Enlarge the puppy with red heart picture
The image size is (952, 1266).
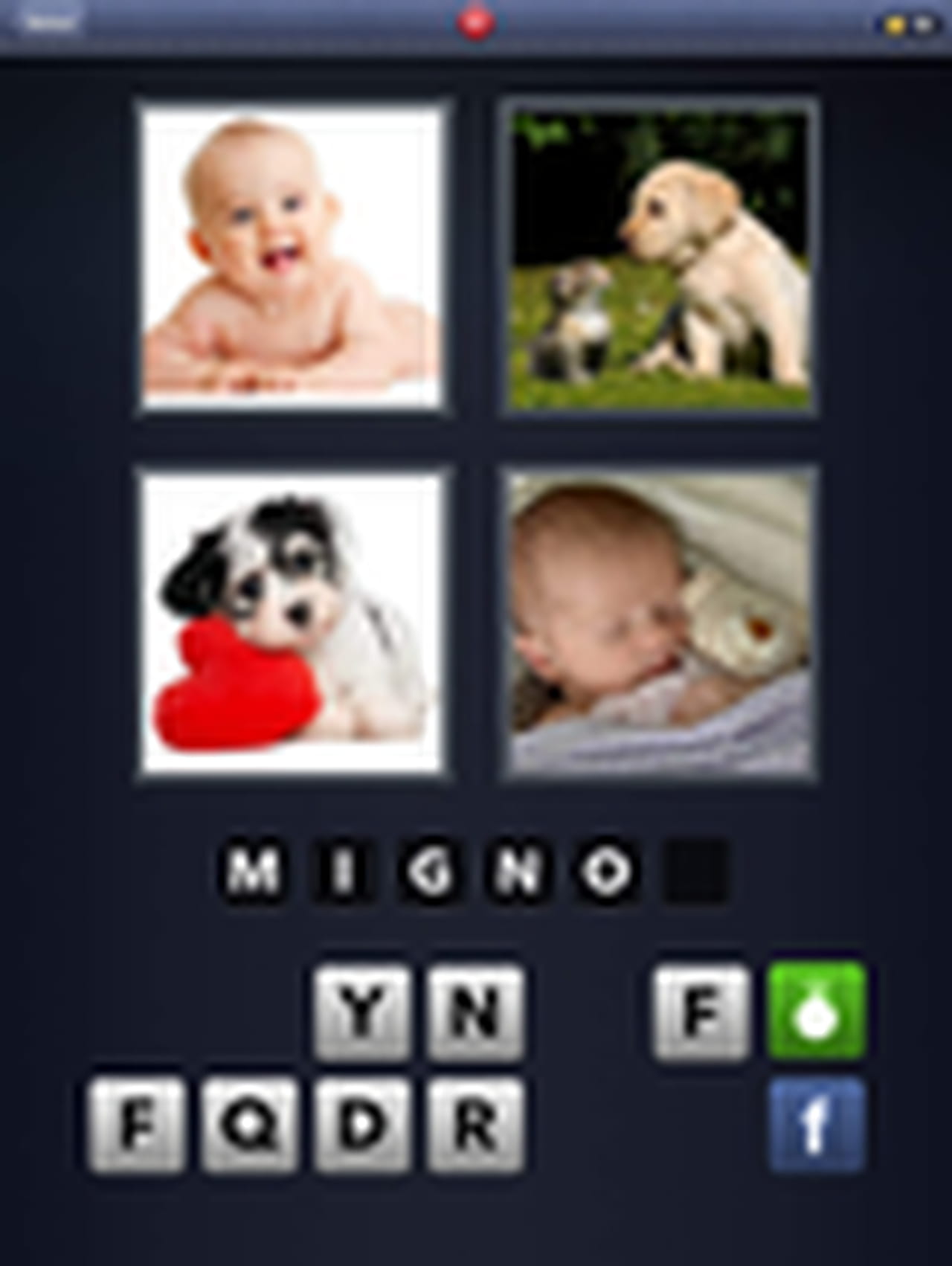[x=292, y=623]
